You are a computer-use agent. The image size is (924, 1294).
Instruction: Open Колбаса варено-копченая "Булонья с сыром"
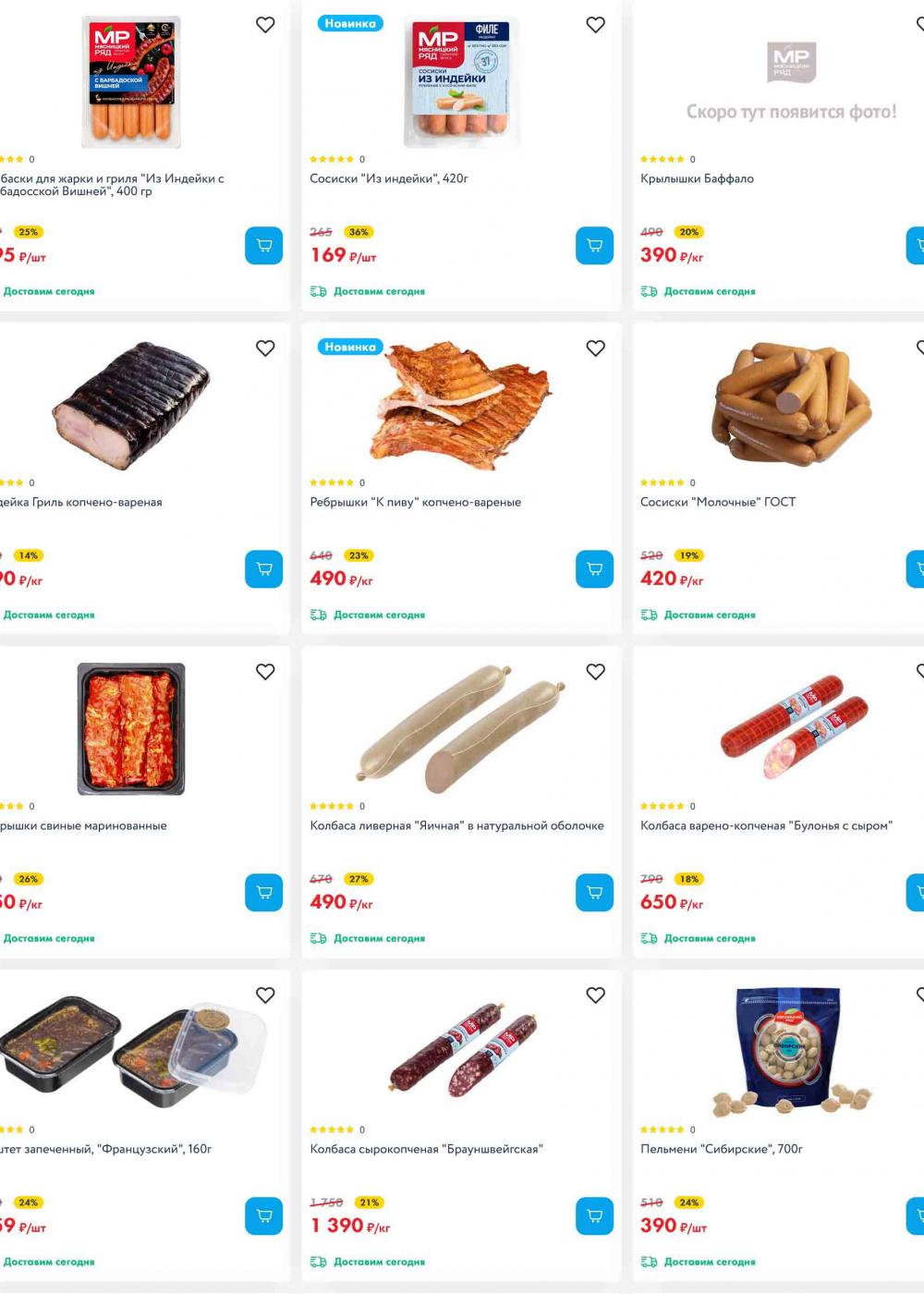point(766,825)
